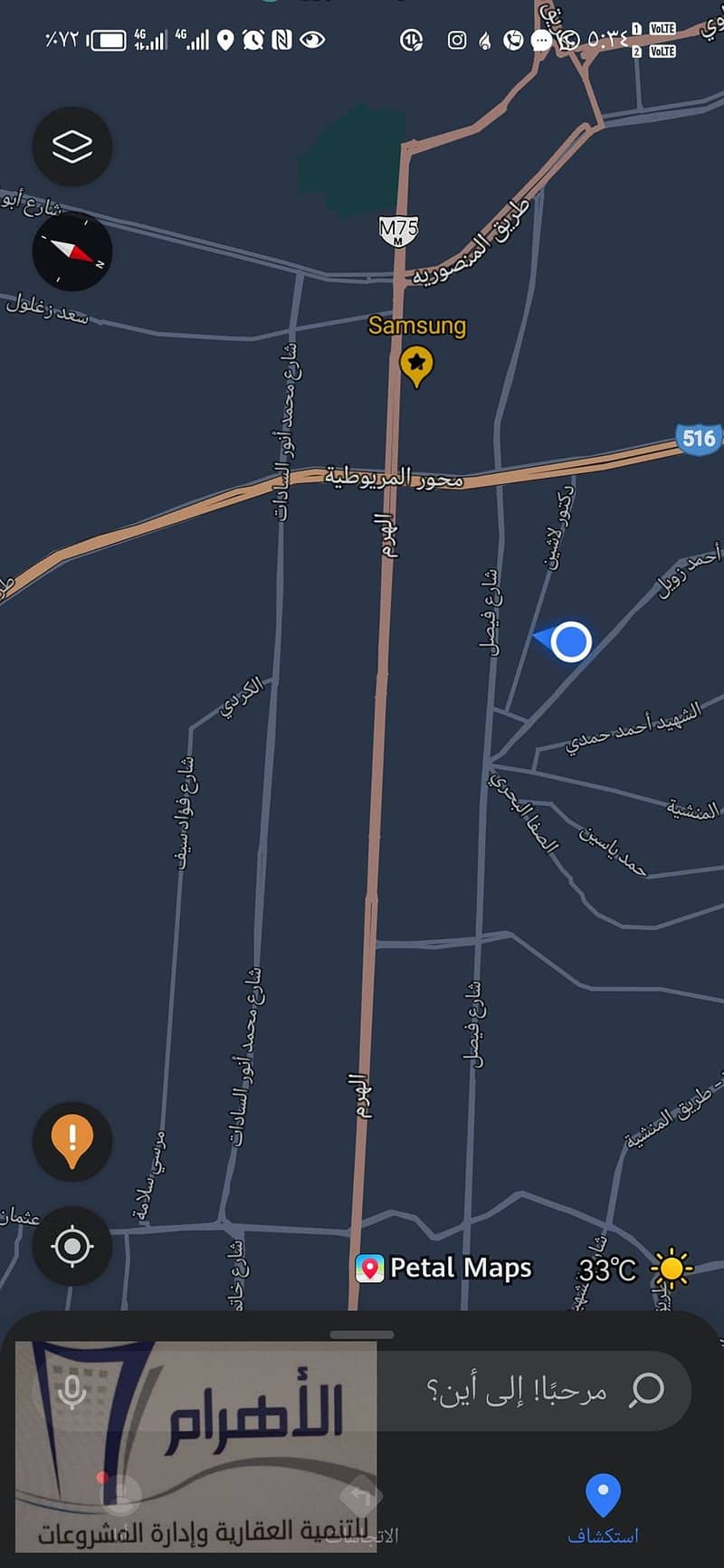Image resolution: width=724 pixels, height=1568 pixels.
Task: Open the orange report incident button
Action: 72,1141
